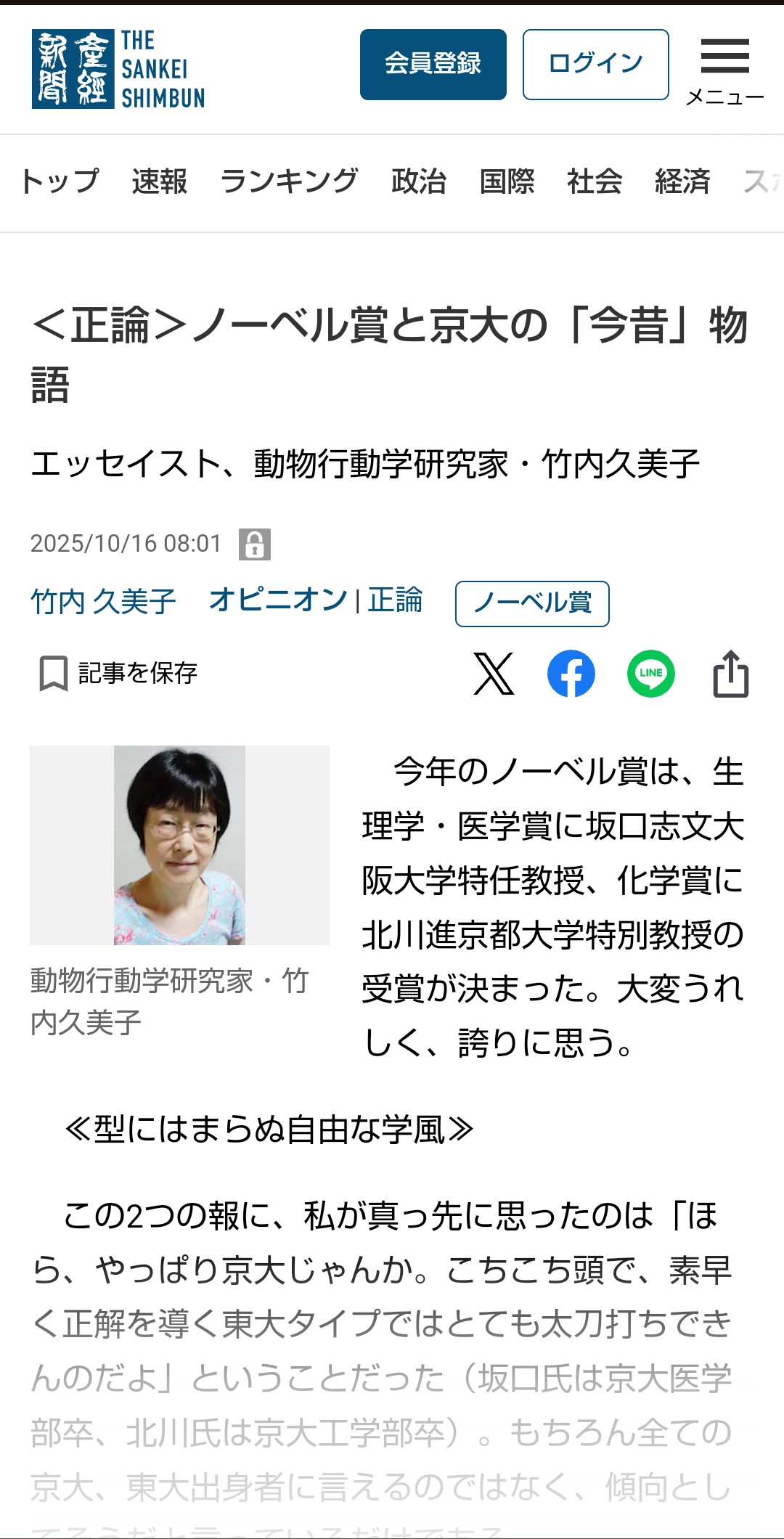The width and height of the screenshot is (784, 1539).
Task: Tap the Sankei Shimbun logo for home
Action: (x=118, y=69)
